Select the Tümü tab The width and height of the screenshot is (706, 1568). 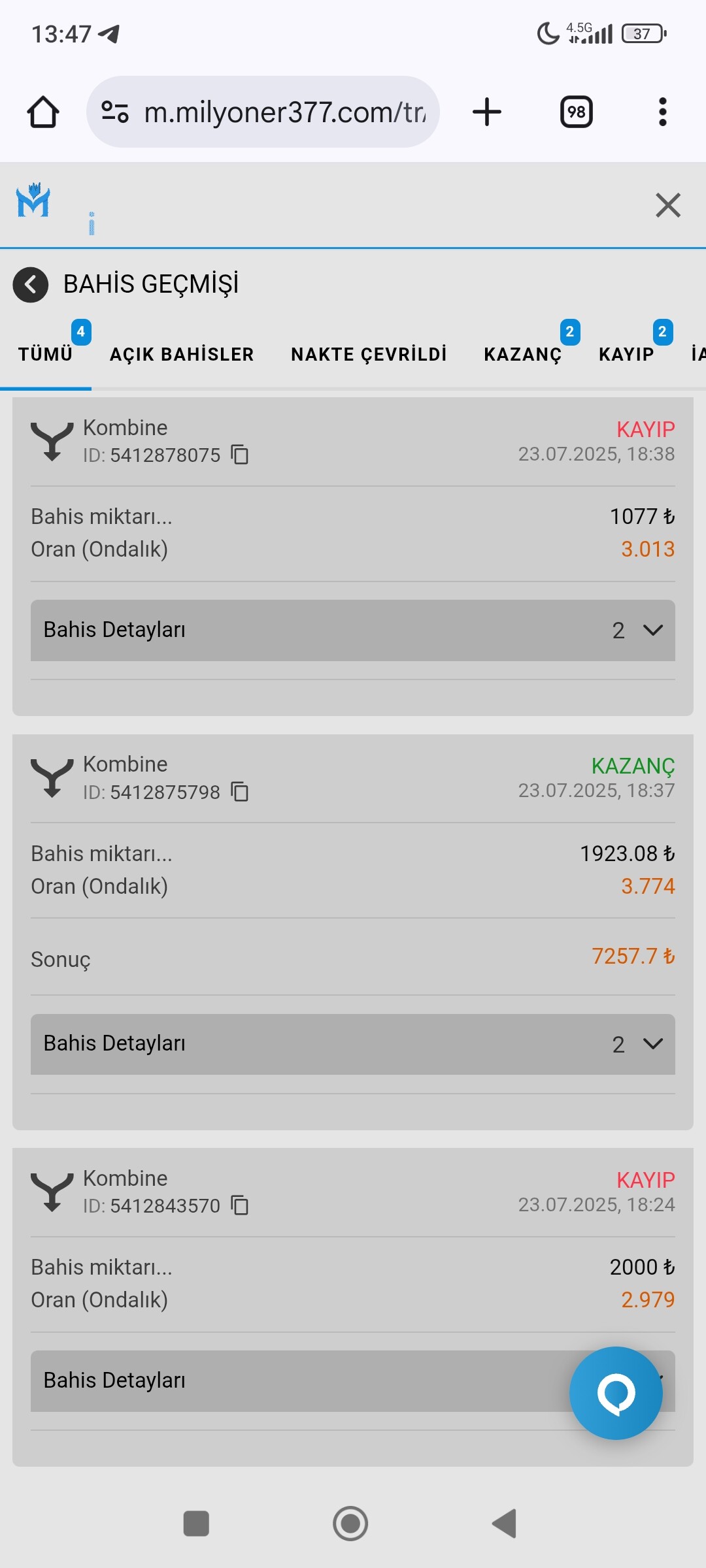(x=45, y=354)
